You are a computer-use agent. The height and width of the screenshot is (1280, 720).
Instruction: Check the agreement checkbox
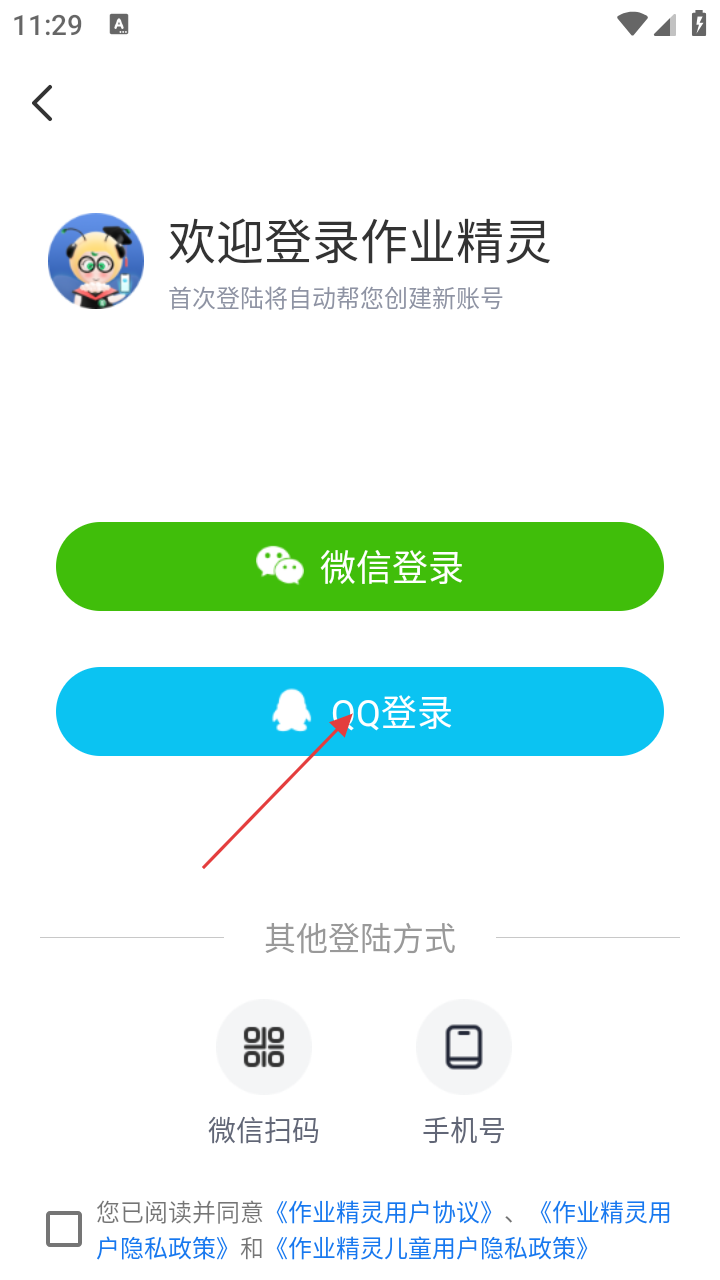[64, 1229]
